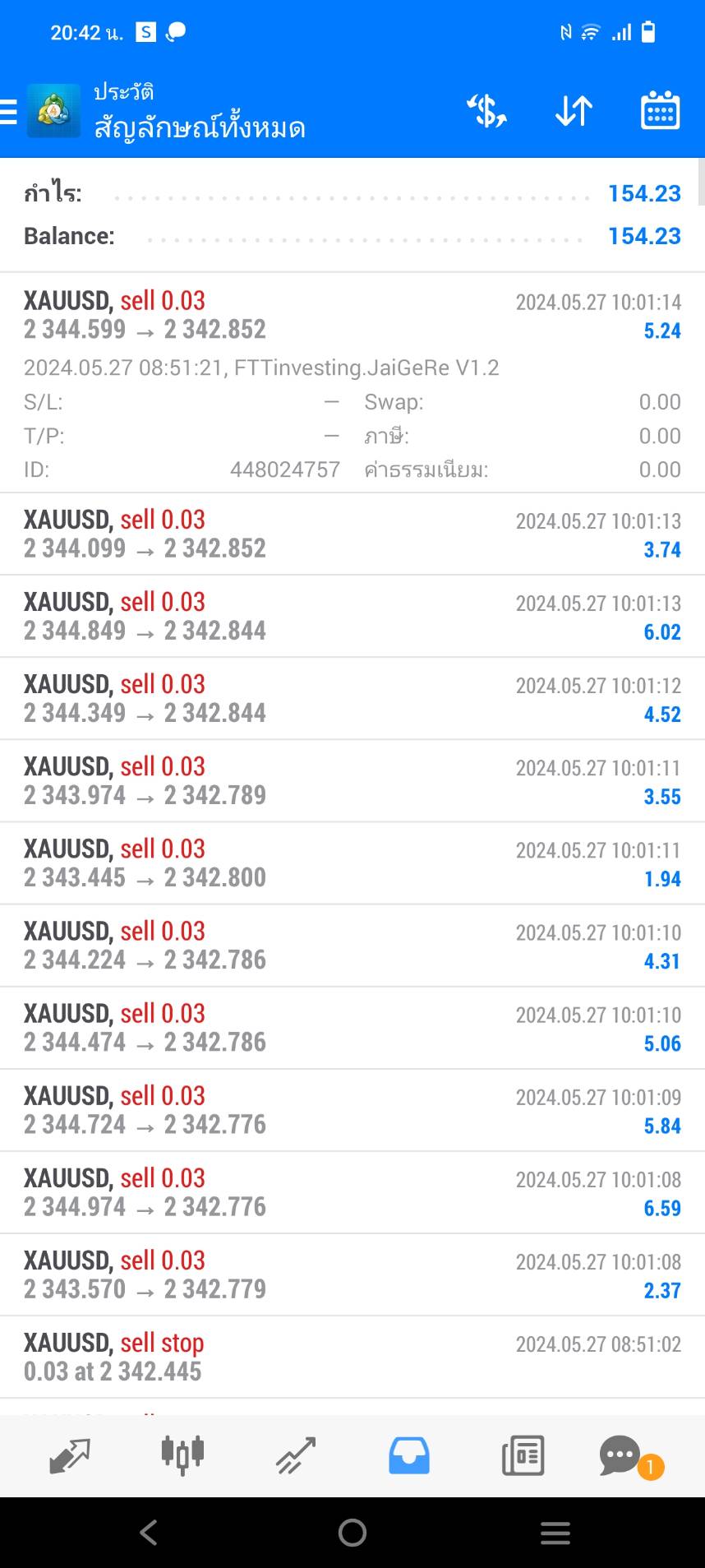
Task: Expand the trade with profit 4.52
Action: coord(352,698)
